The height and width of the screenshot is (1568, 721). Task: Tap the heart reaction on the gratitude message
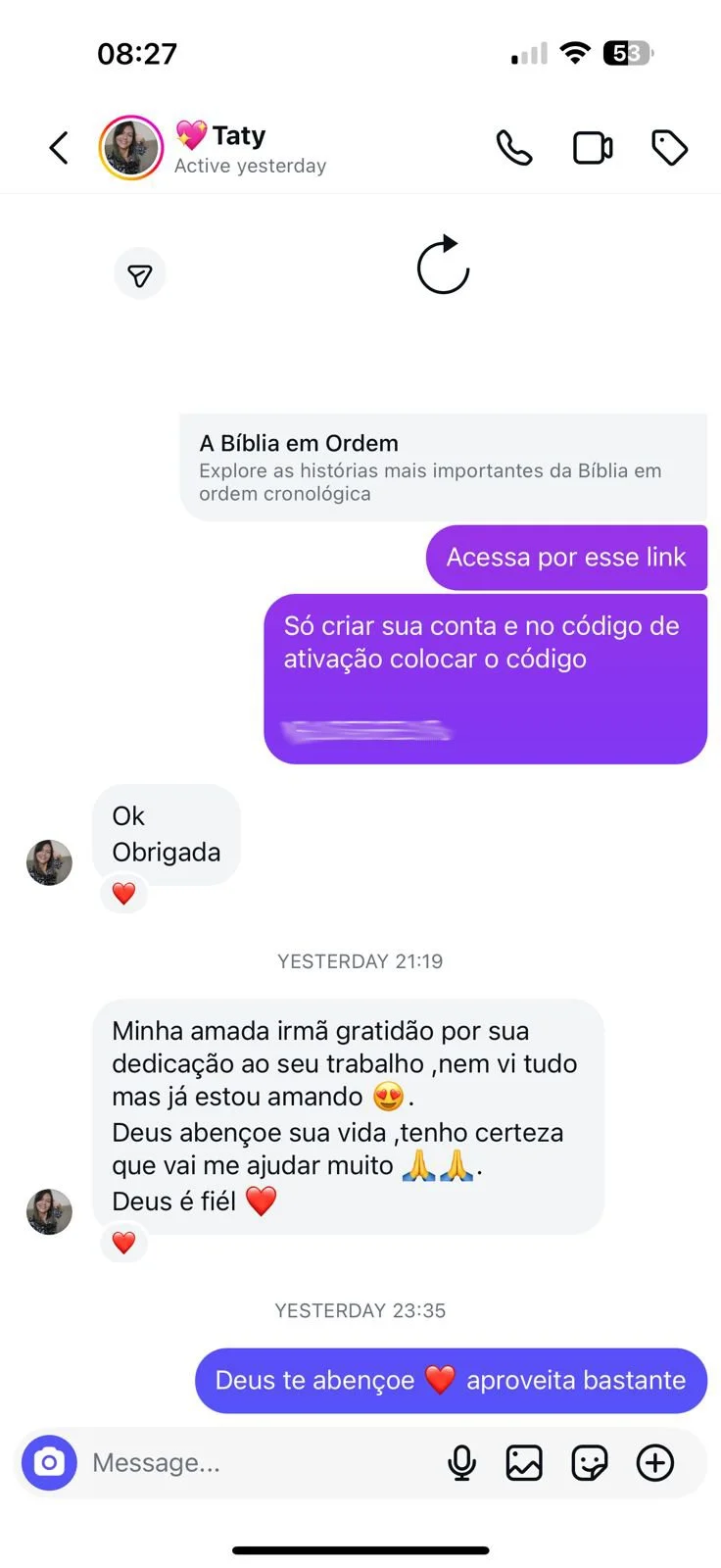tap(123, 1242)
